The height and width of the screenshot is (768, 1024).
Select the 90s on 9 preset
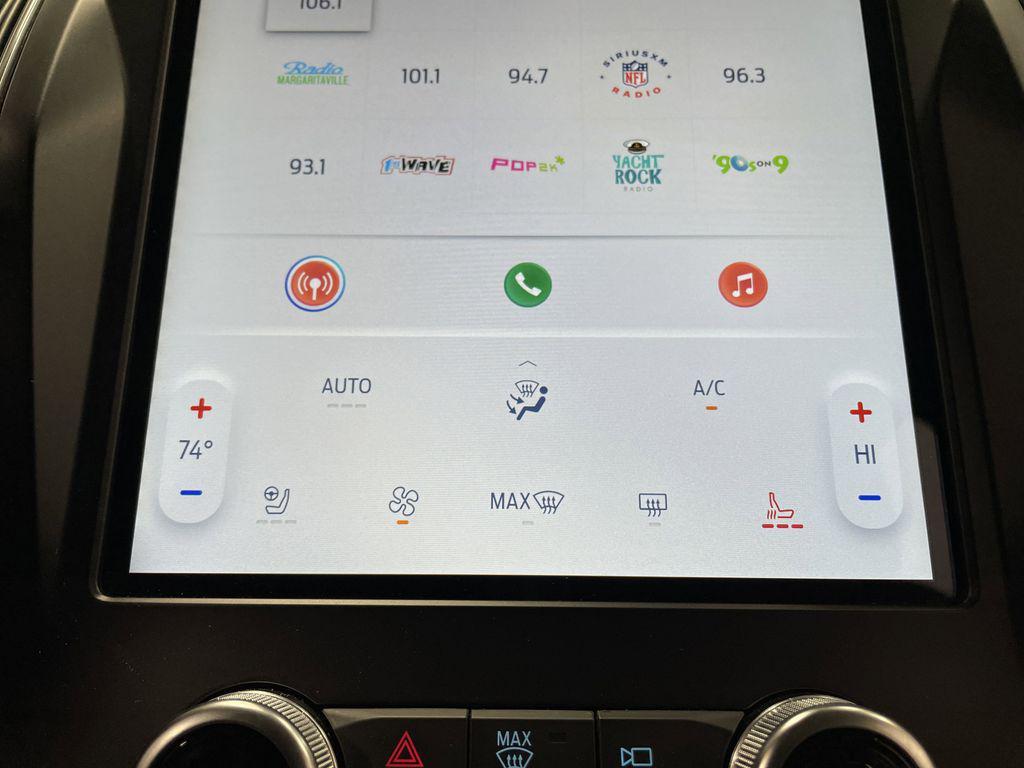pyautogui.click(x=750, y=164)
